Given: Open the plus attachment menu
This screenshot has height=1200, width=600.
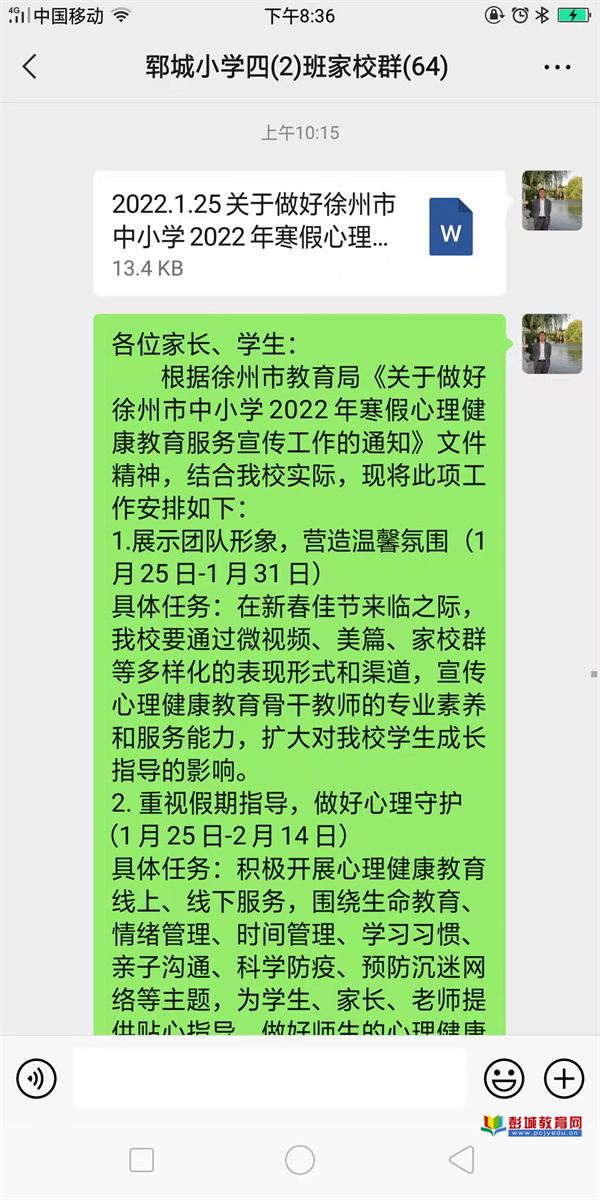Looking at the screenshot, I should 563,1078.
